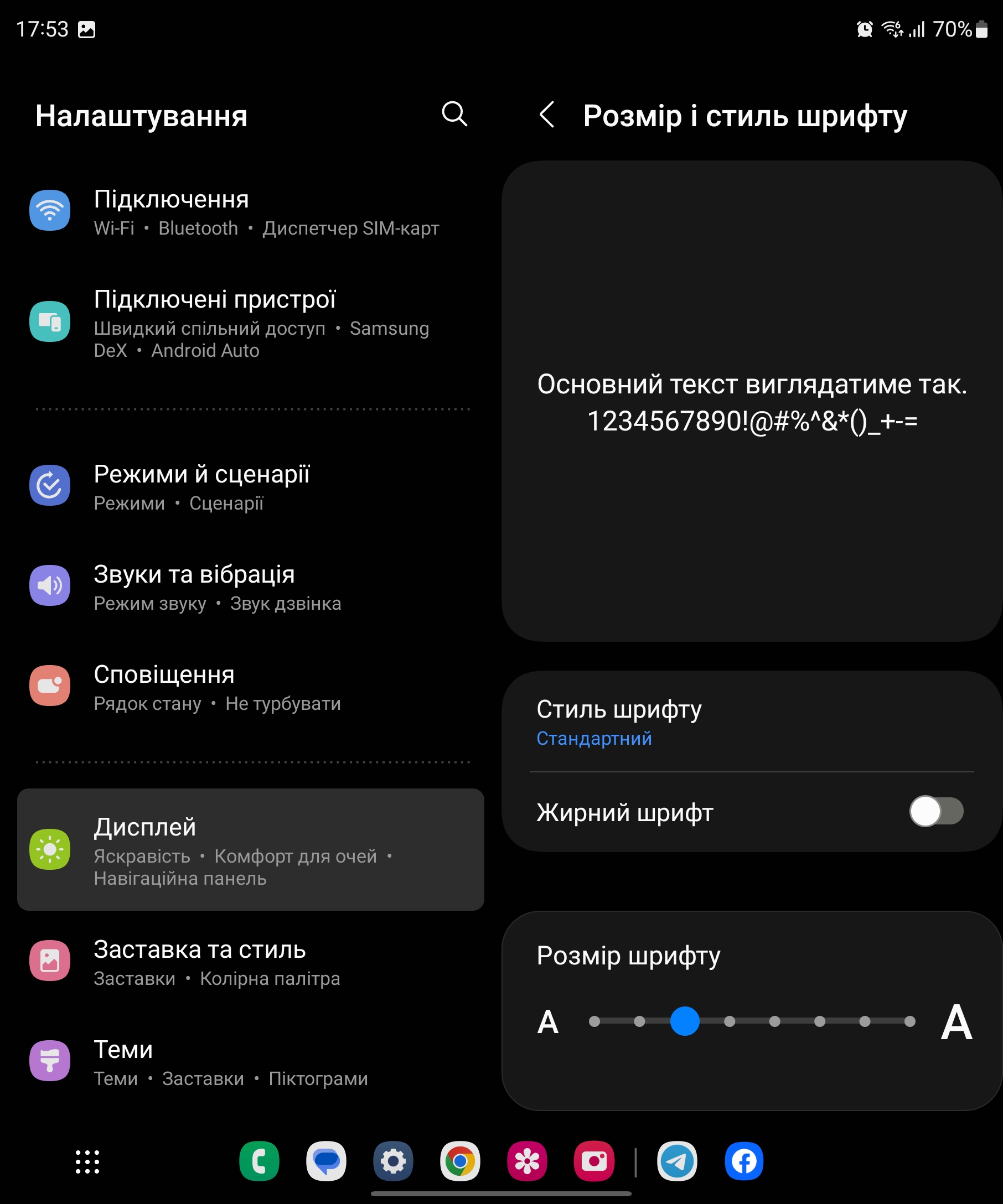This screenshot has height=1204, width=1003.
Task: Enable Жирний шрифт toggle
Action: pos(936,812)
